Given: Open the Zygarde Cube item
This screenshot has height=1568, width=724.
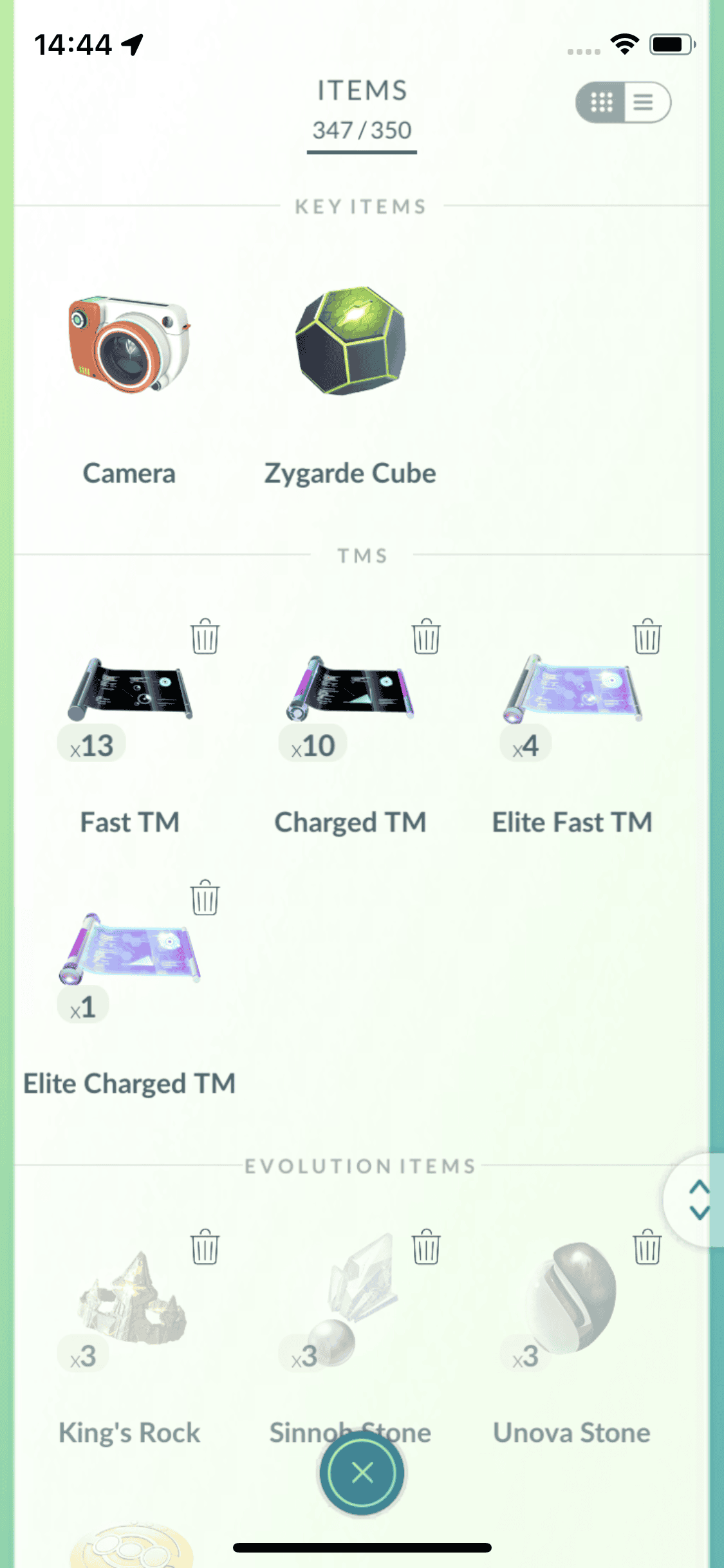Looking at the screenshot, I should tap(350, 341).
